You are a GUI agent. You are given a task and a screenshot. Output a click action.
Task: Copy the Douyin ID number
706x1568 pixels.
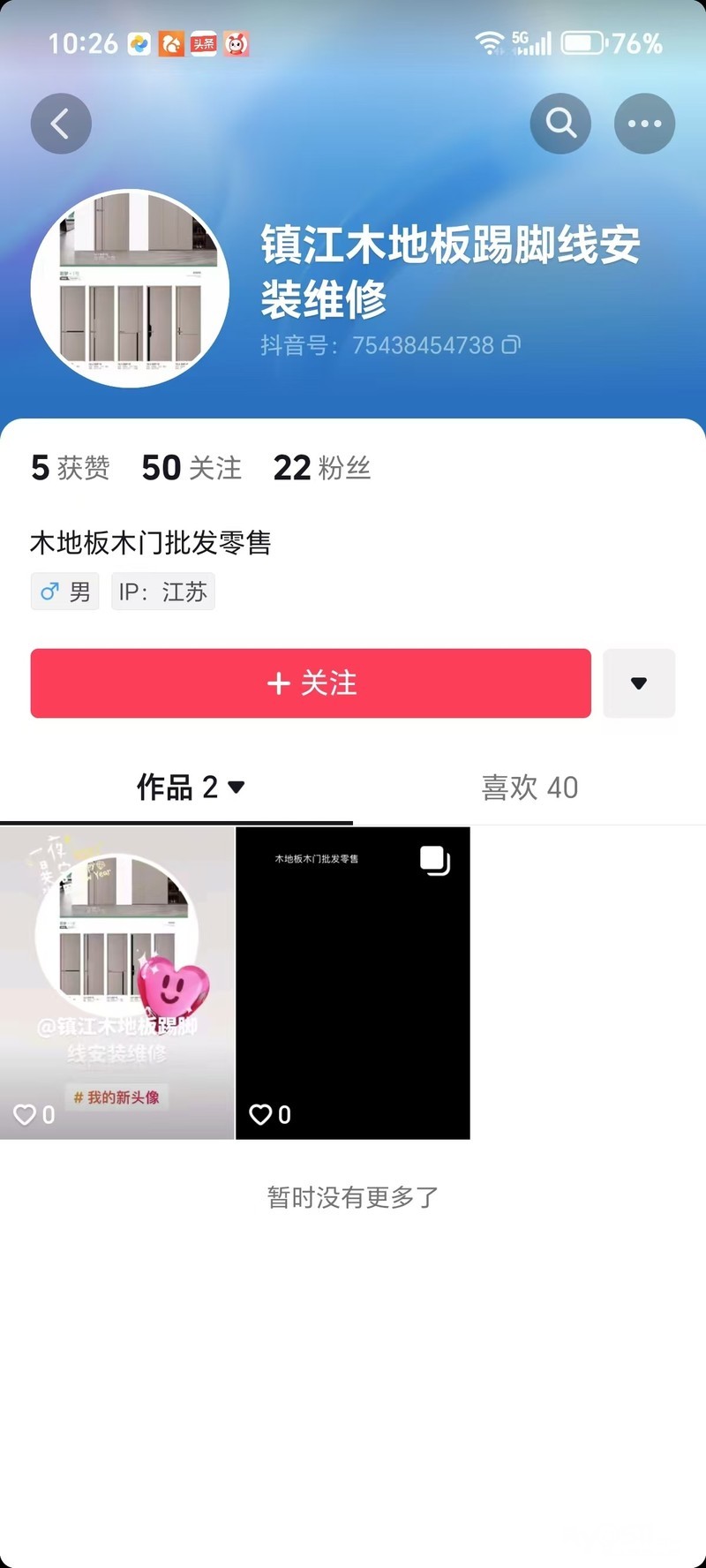coord(511,345)
